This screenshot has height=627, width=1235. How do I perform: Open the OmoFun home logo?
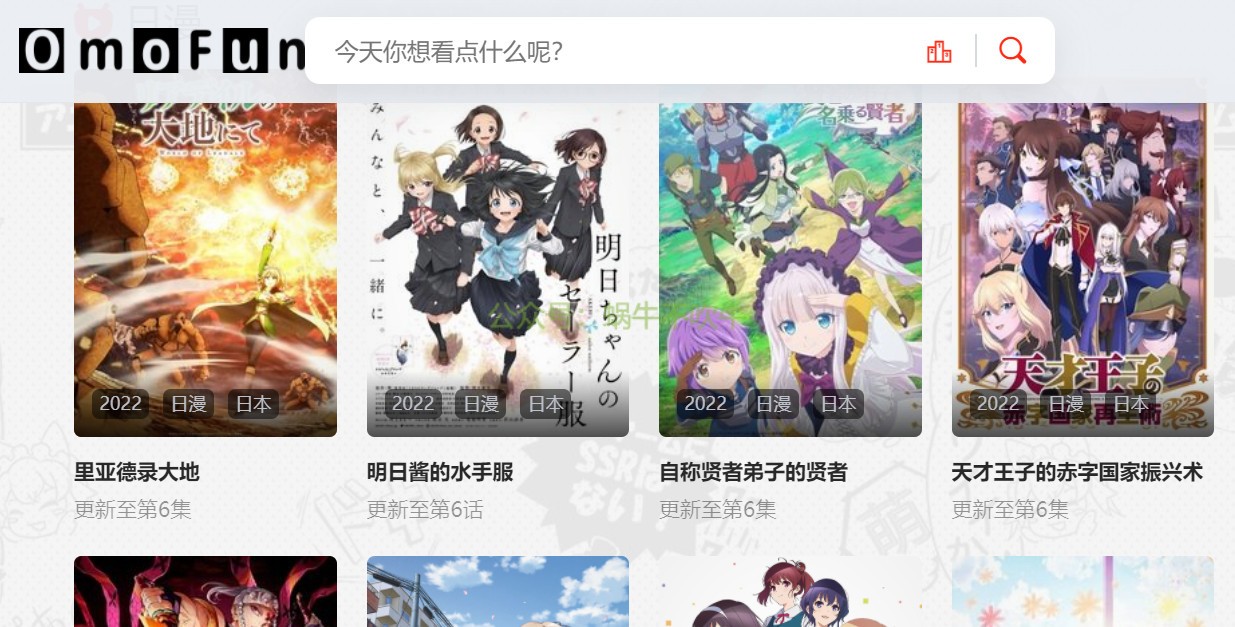click(161, 50)
